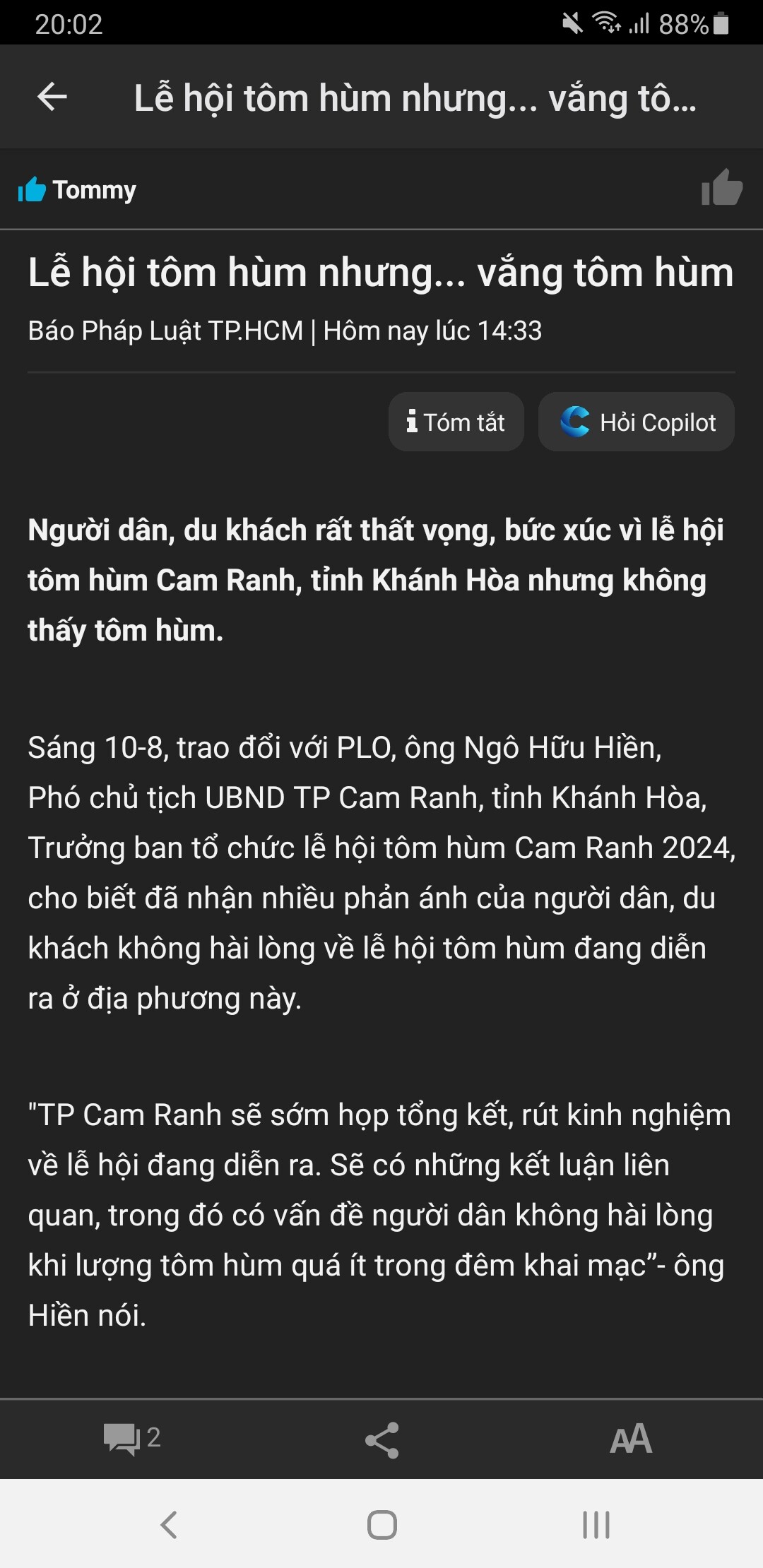The image size is (763, 1568).
Task: Go back using the top arrow
Action: [52, 97]
